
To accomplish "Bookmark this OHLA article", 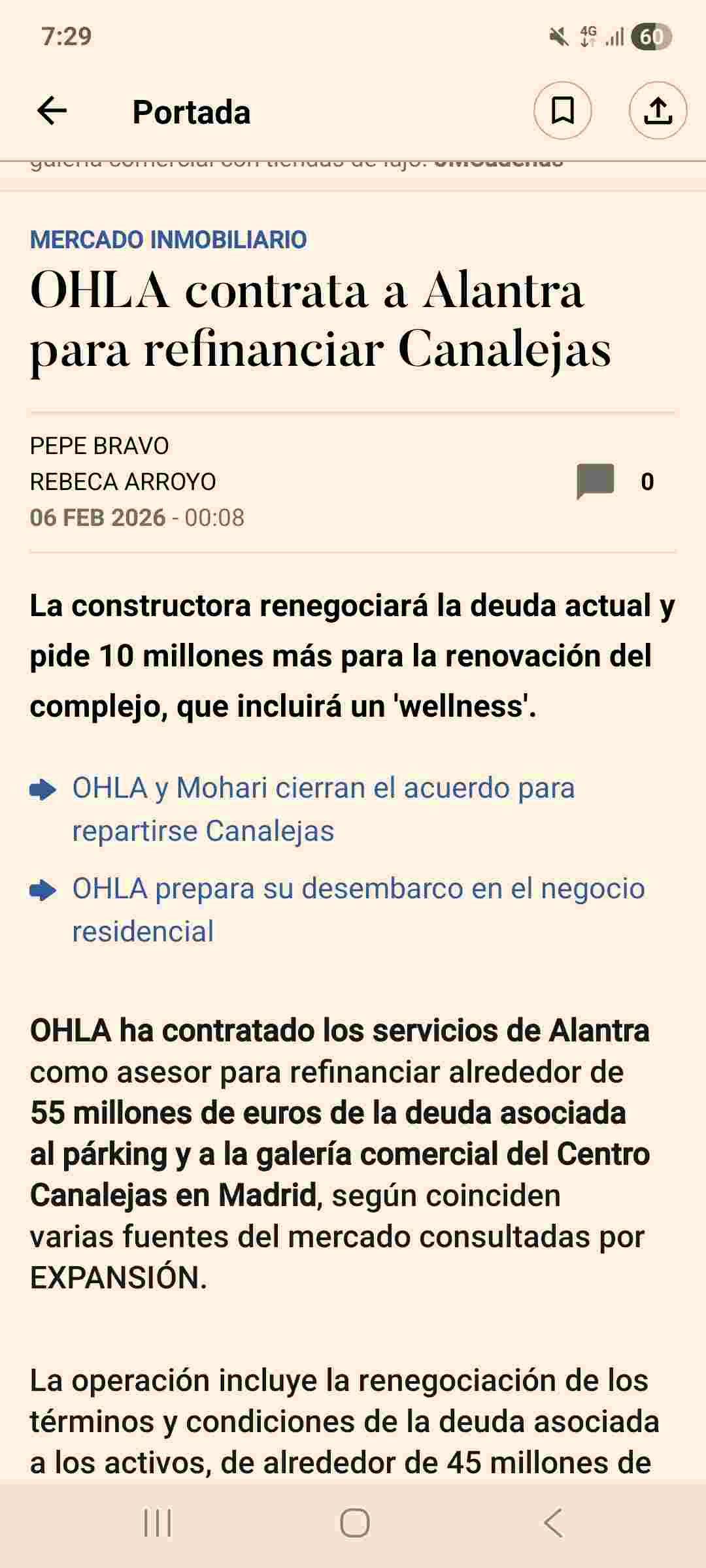I will pos(562,110).
